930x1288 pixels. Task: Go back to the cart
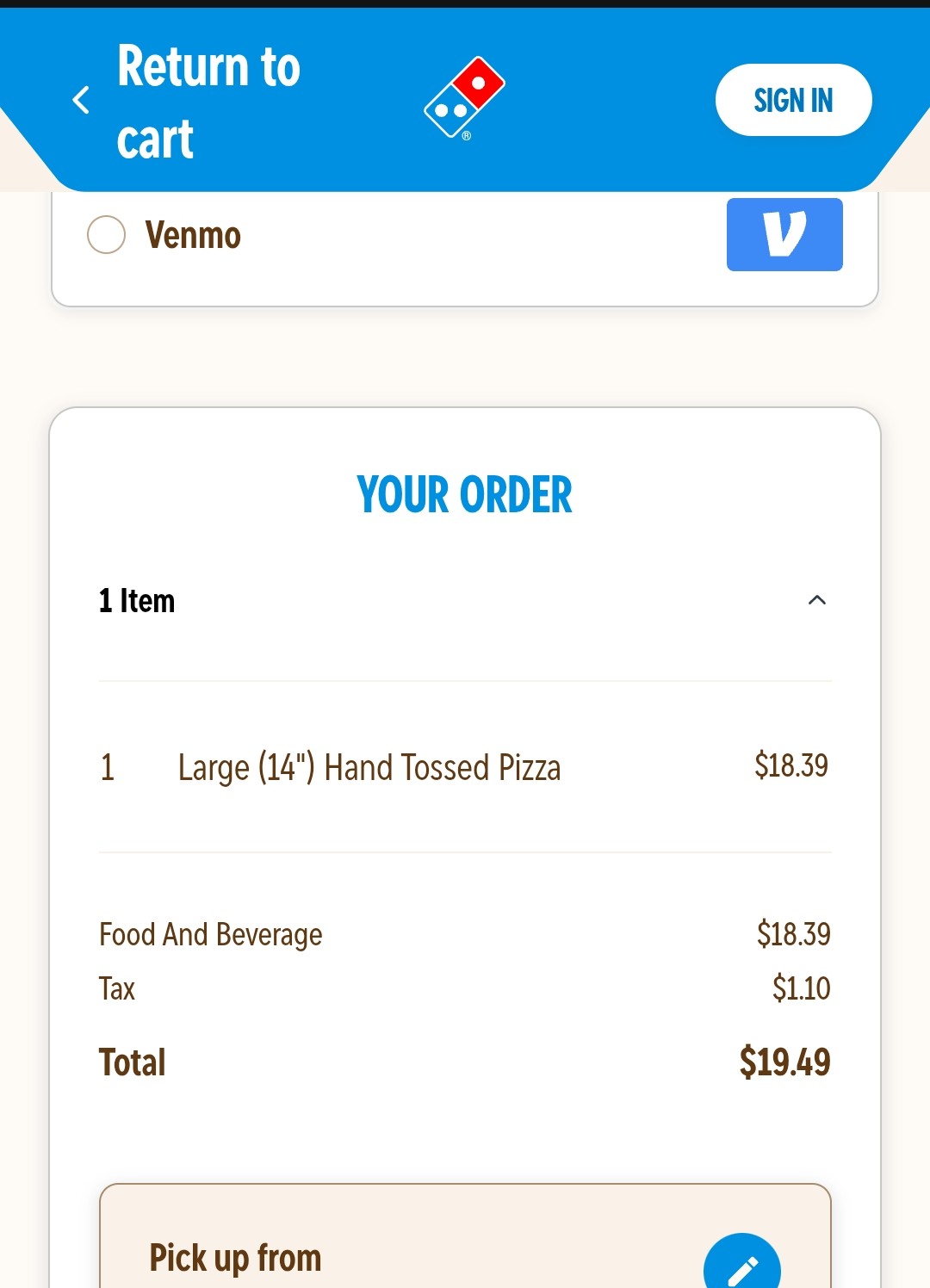tap(185, 101)
